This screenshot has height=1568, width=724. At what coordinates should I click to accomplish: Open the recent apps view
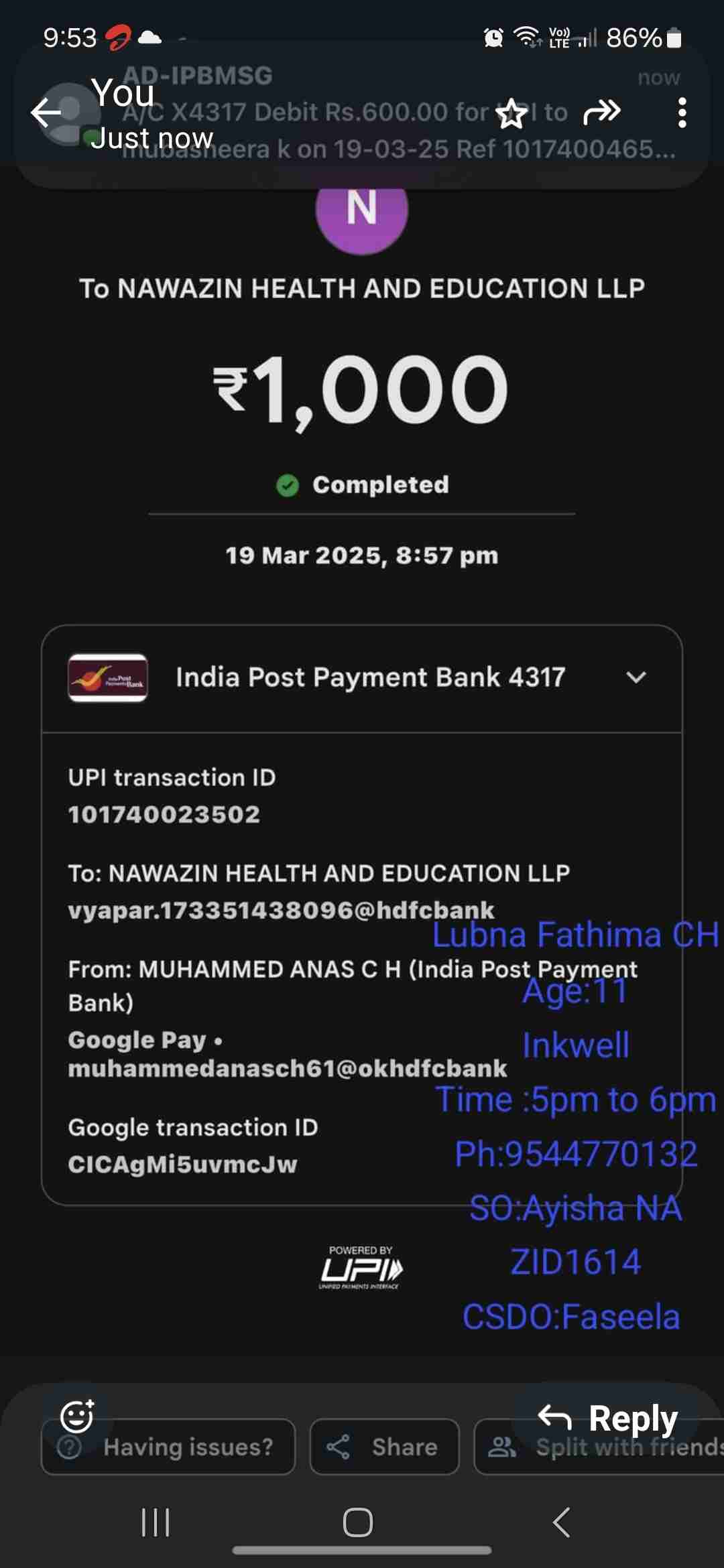156,1522
